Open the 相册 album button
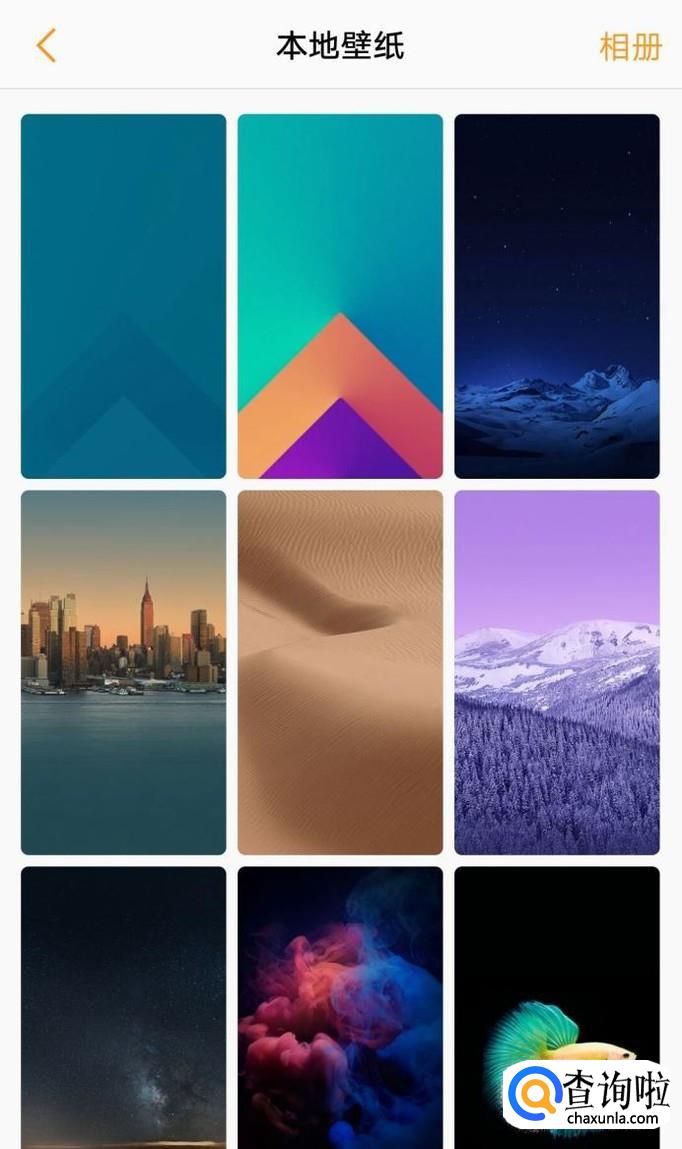682x1149 pixels. 630,47
